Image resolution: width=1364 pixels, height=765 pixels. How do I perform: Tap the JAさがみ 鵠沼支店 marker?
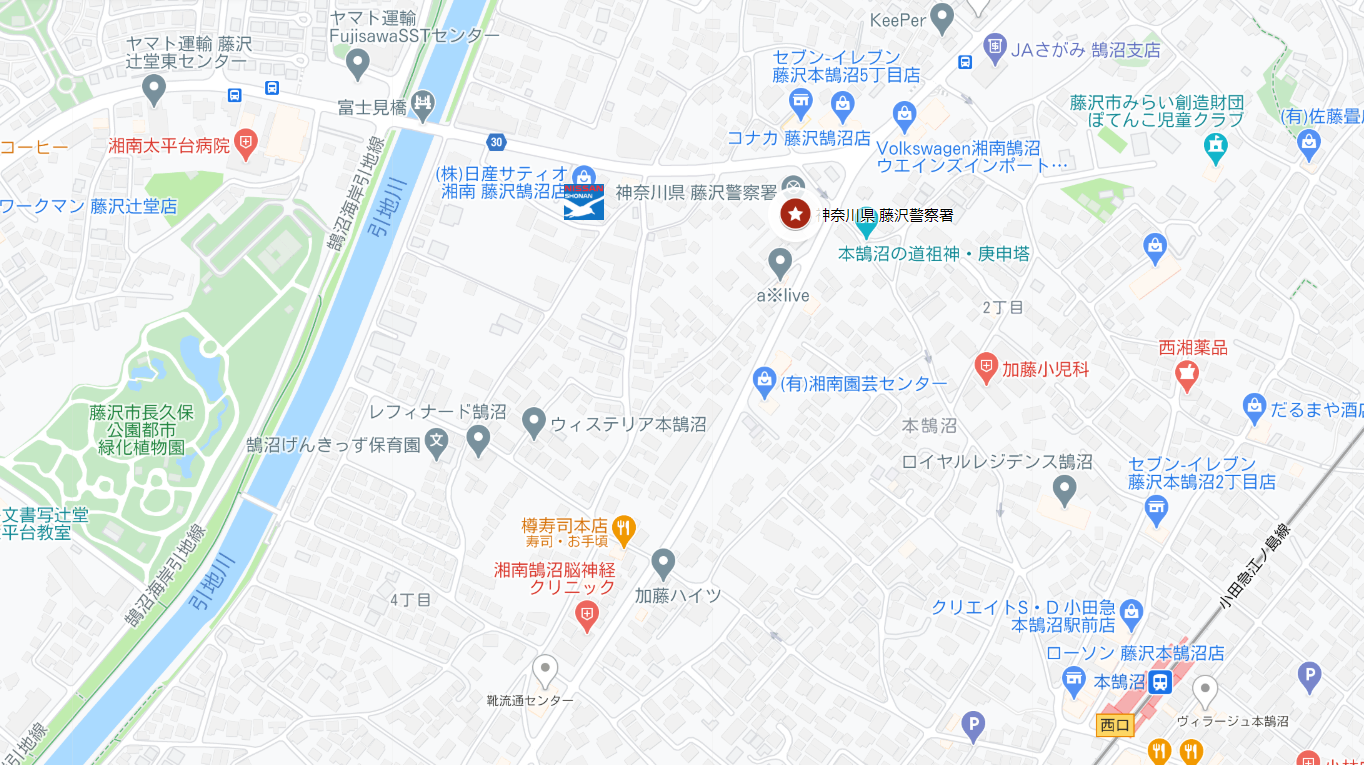click(x=994, y=46)
